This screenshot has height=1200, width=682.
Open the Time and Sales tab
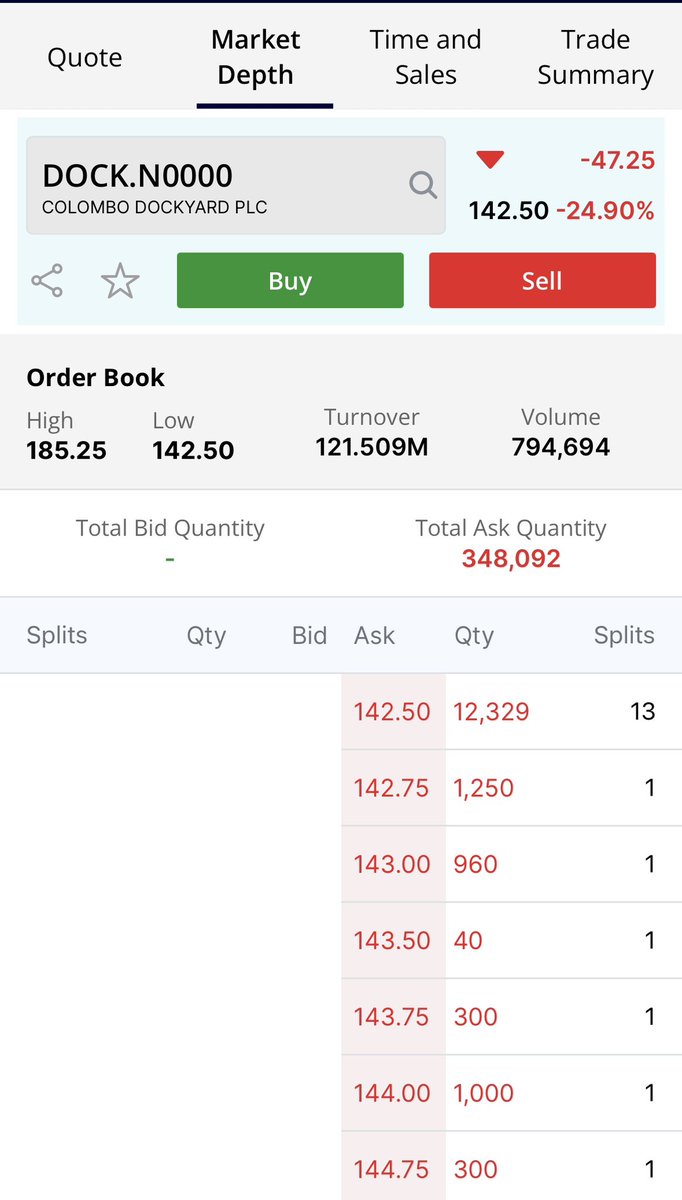tap(425, 57)
